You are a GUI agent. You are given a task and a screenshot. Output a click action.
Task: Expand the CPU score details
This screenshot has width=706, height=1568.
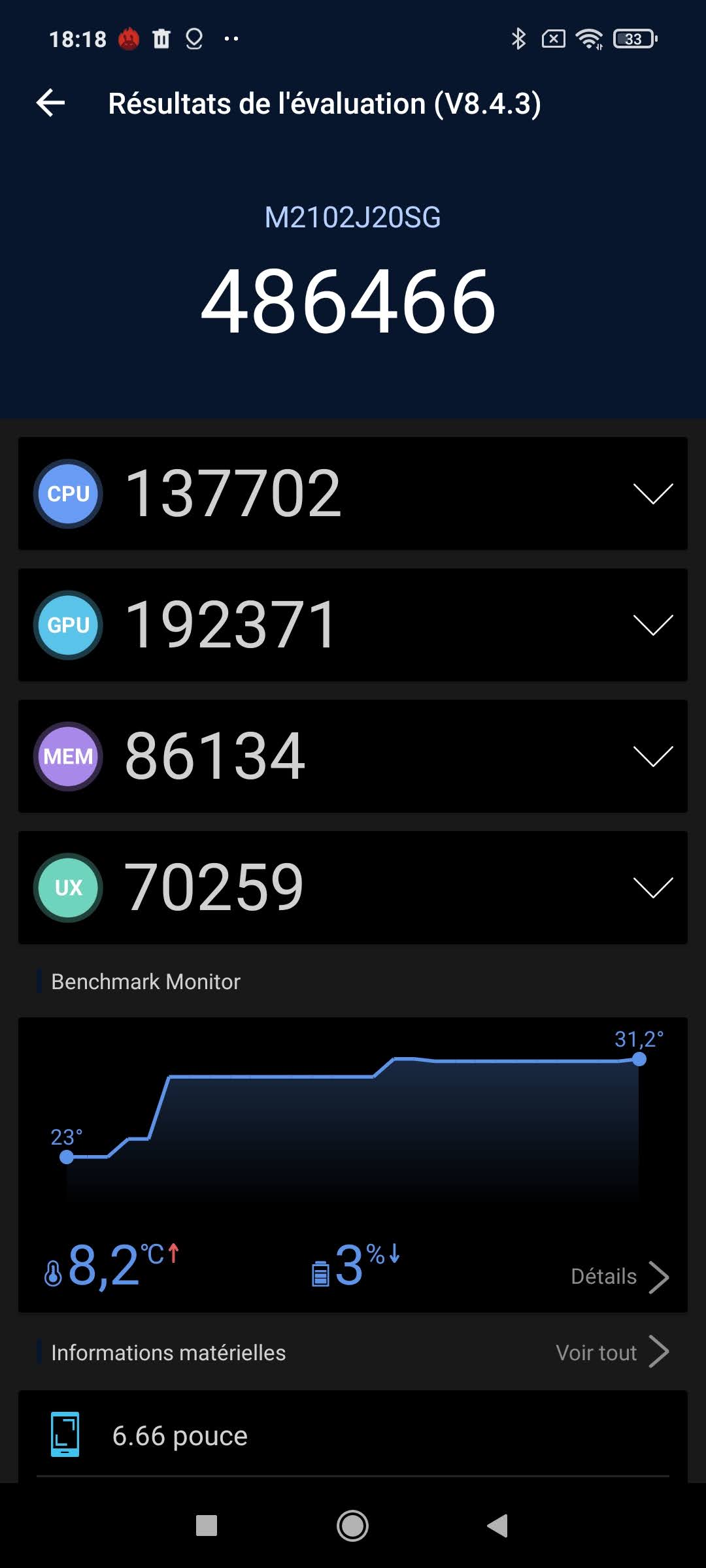[652, 494]
